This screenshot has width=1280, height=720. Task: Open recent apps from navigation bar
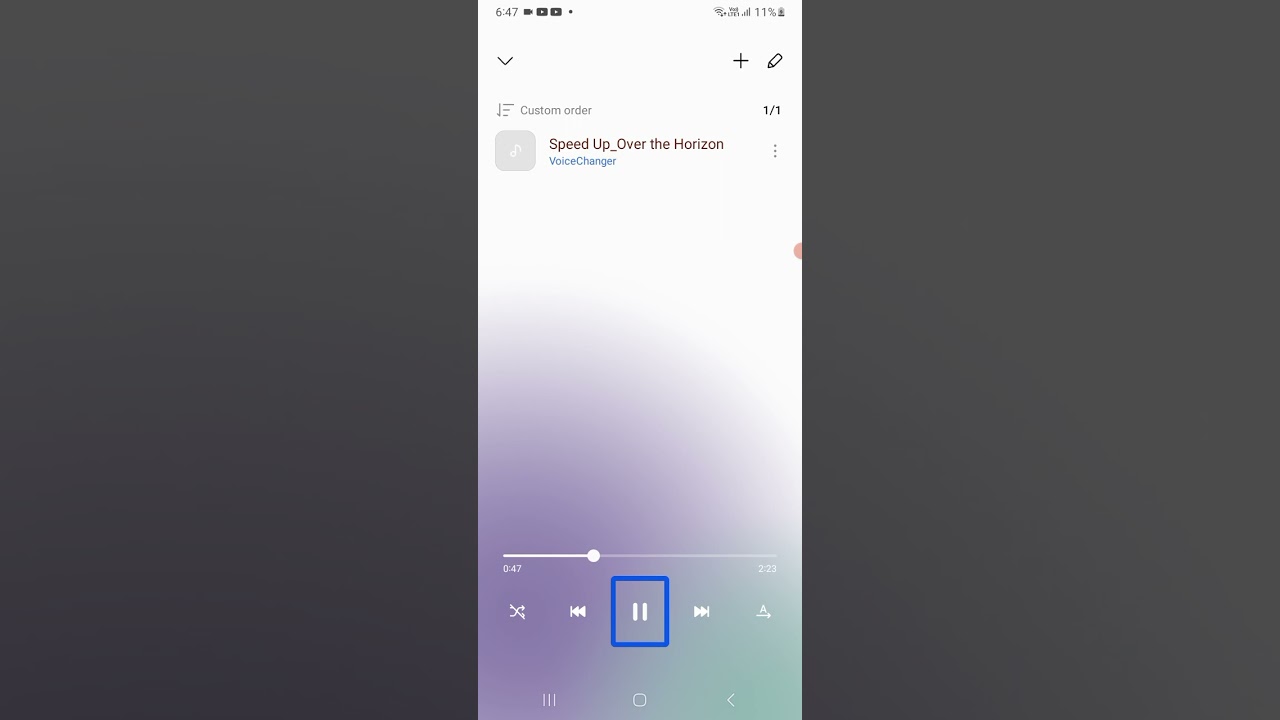point(549,700)
